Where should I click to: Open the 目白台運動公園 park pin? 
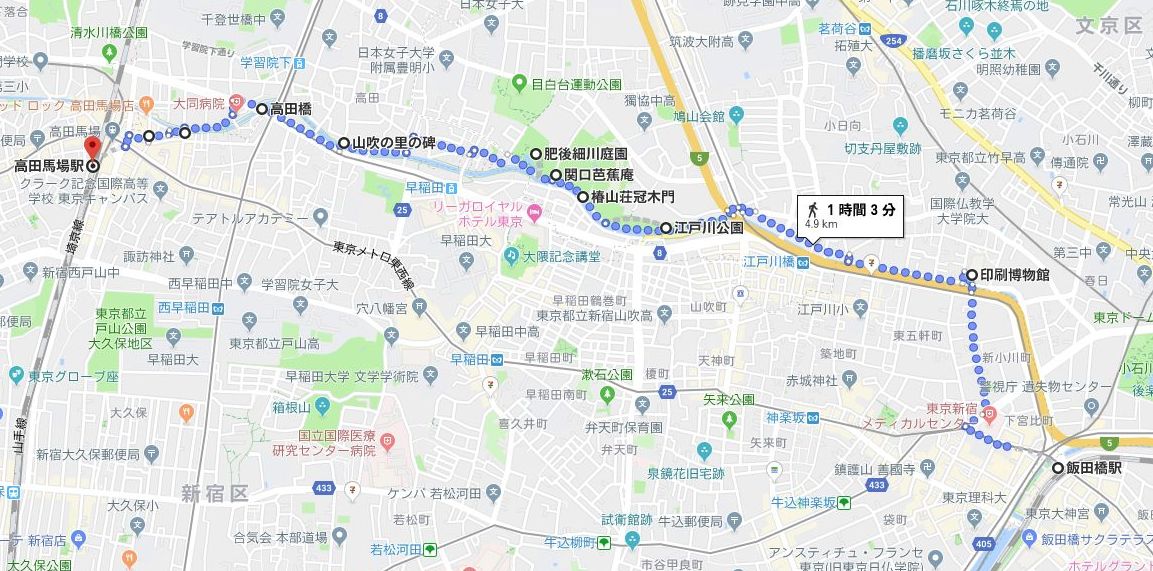click(519, 83)
